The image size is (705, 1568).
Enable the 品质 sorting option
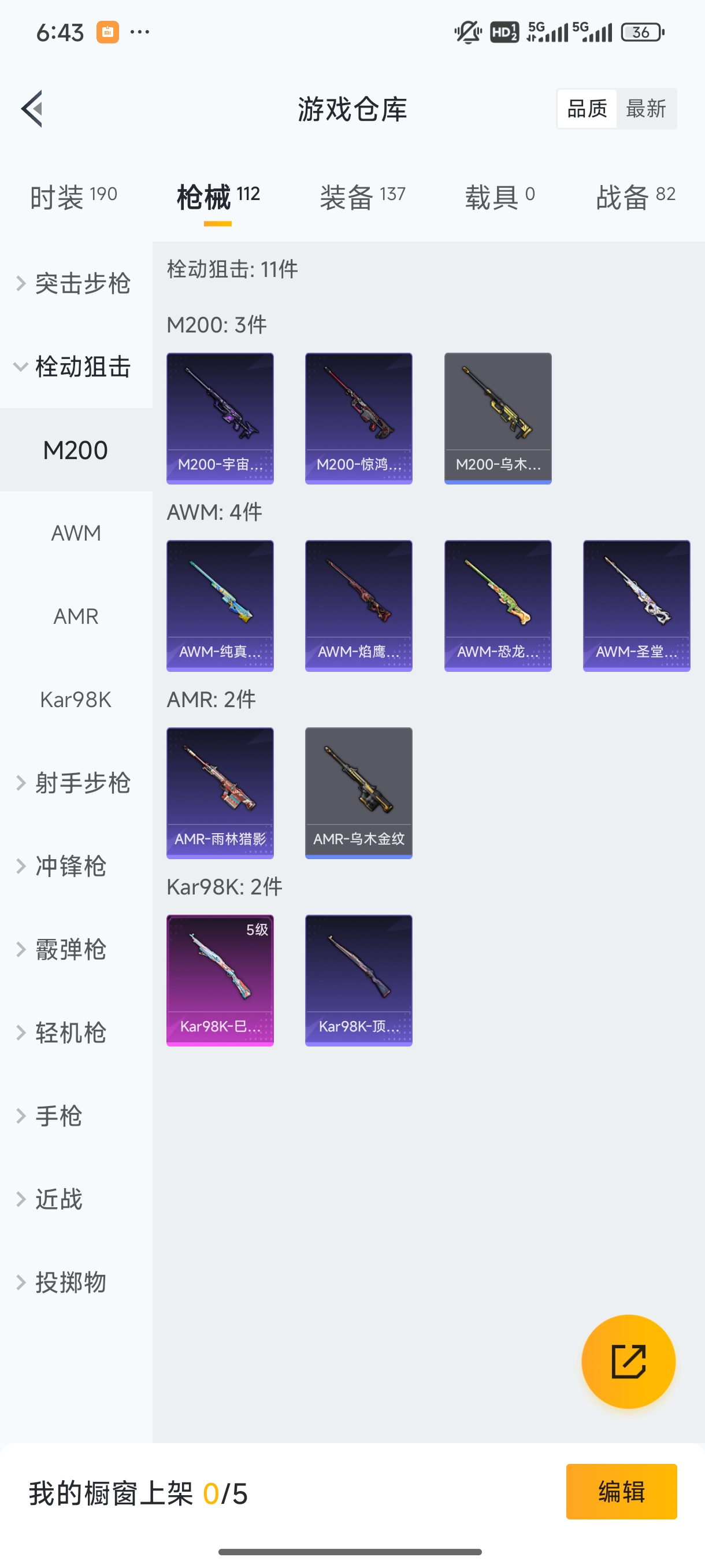pos(586,108)
